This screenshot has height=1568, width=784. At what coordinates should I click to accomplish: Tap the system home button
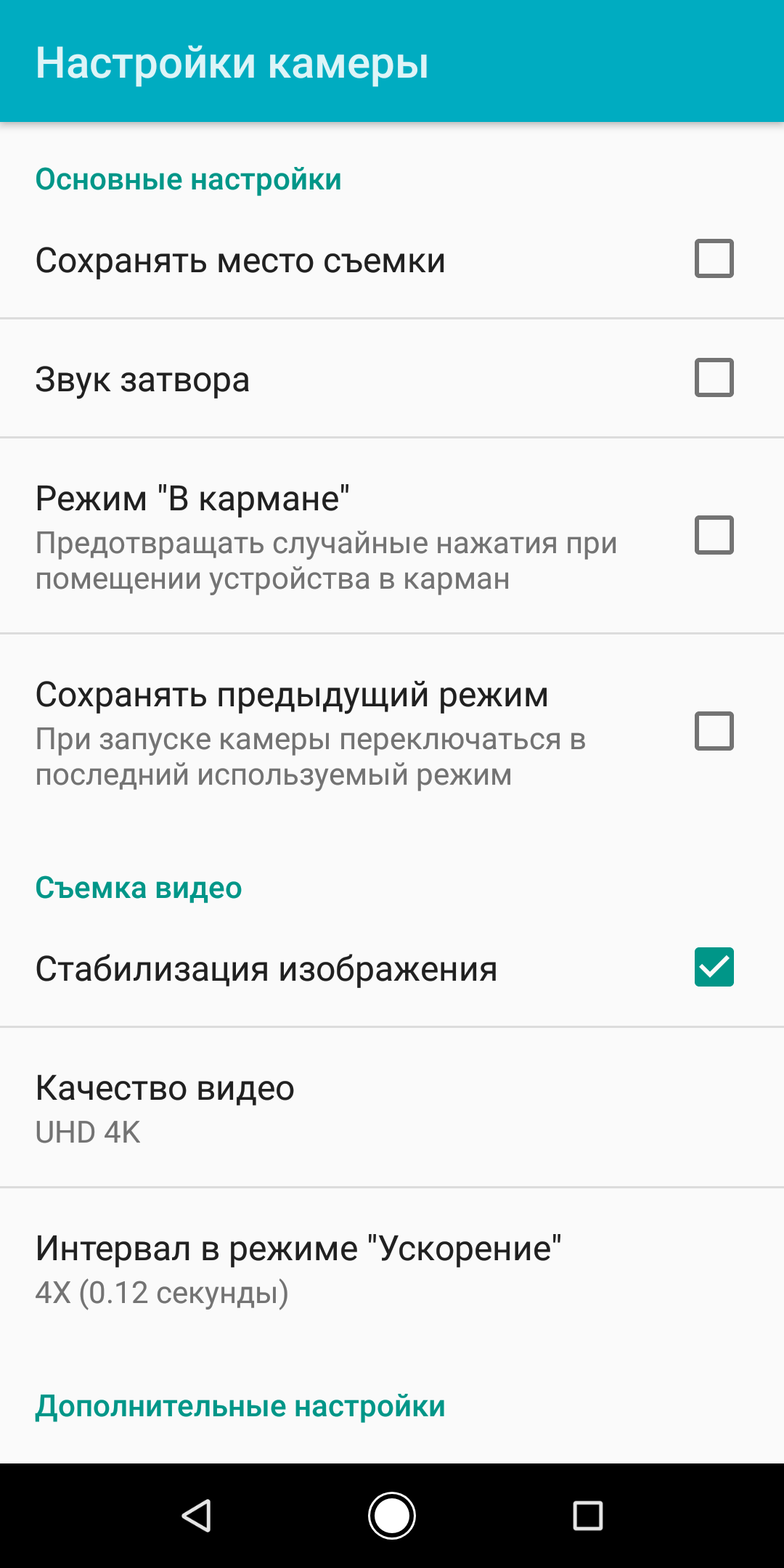pos(392,1516)
